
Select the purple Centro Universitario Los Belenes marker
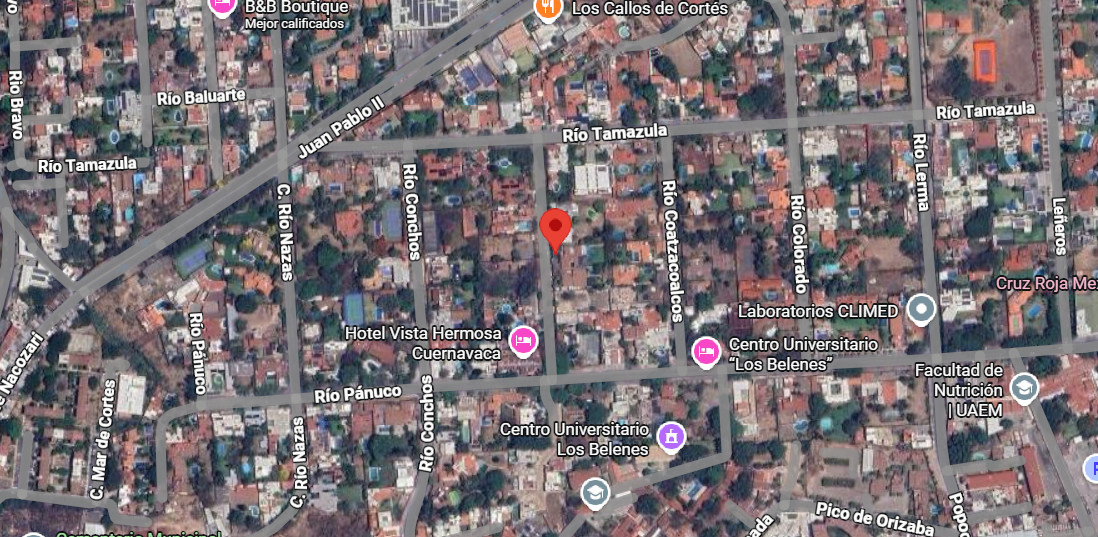(669, 436)
